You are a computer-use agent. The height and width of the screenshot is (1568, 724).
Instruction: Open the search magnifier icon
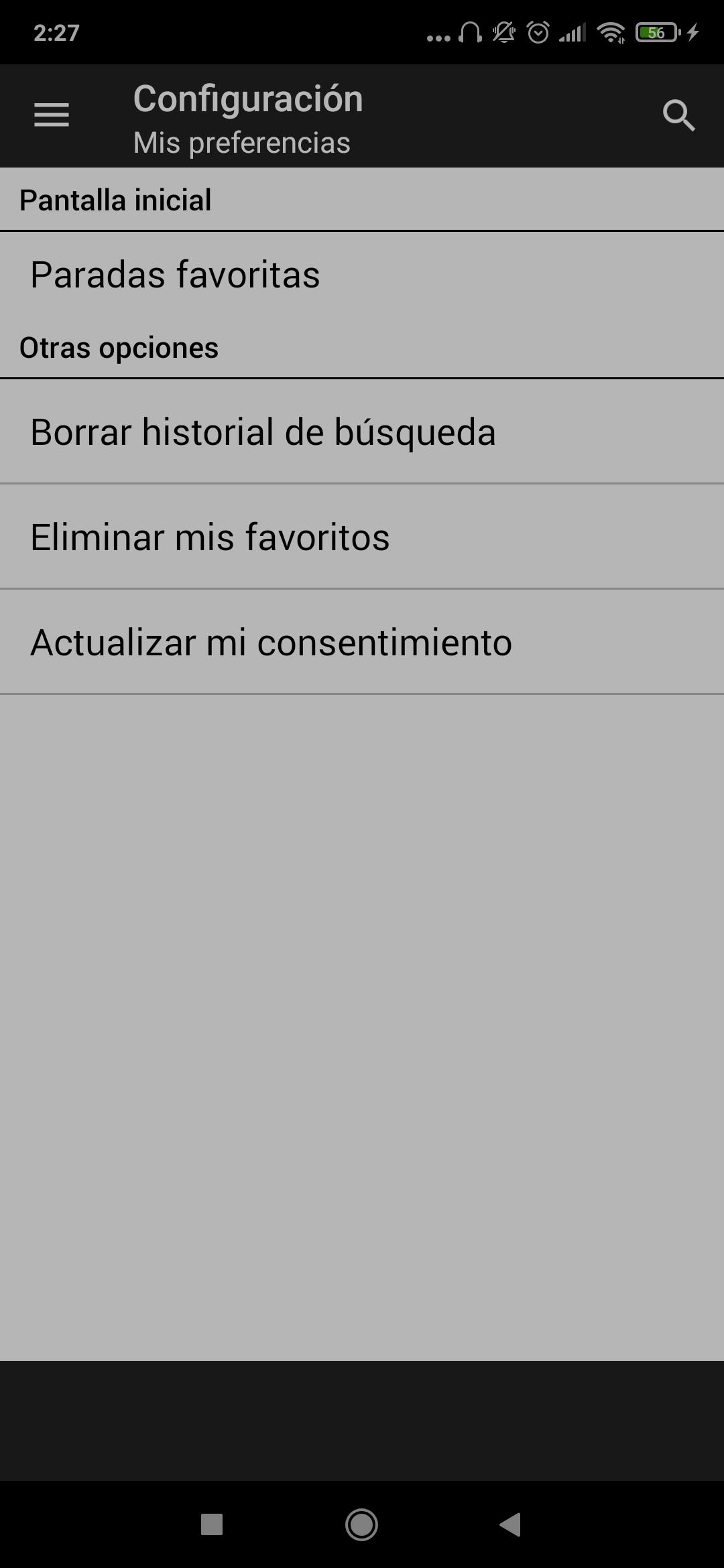click(678, 115)
